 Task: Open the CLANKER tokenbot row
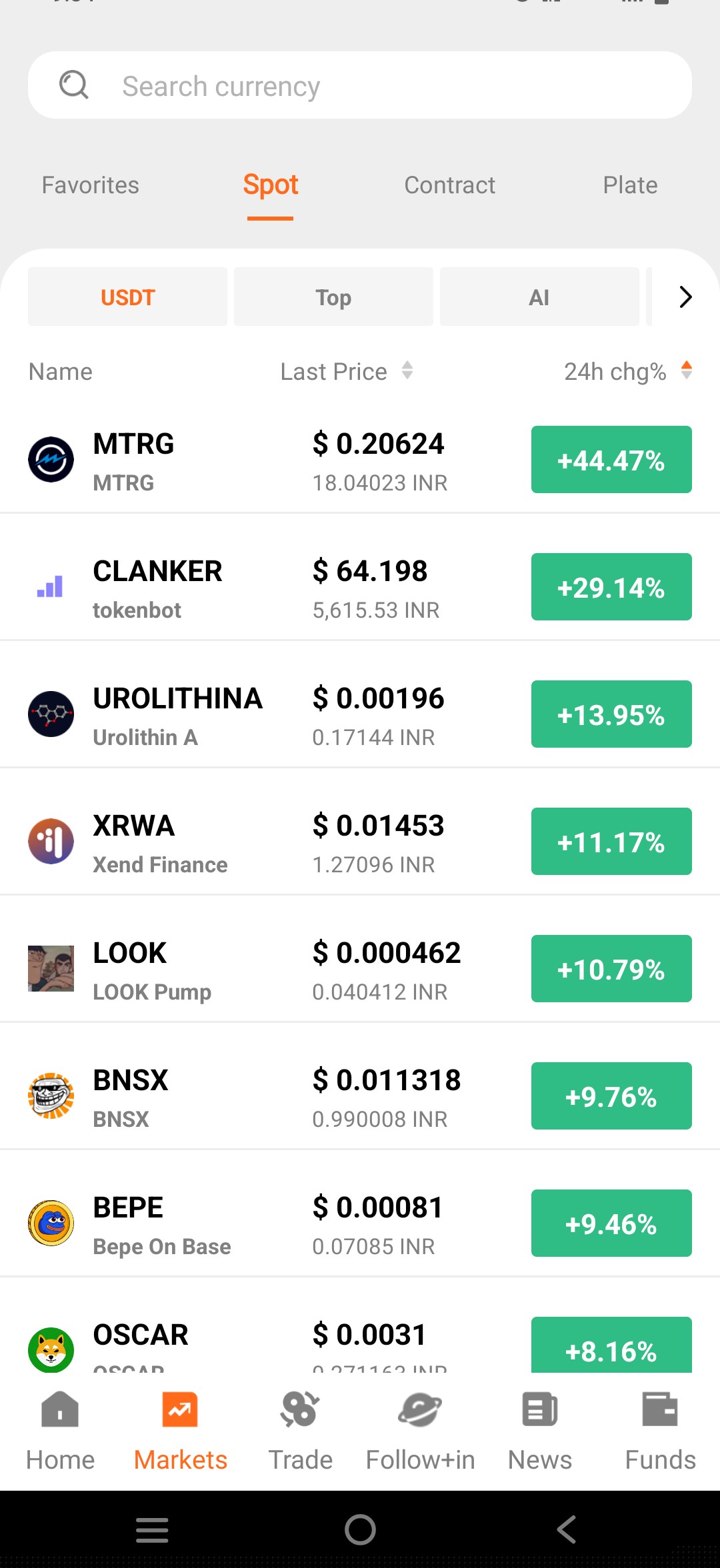point(360,587)
